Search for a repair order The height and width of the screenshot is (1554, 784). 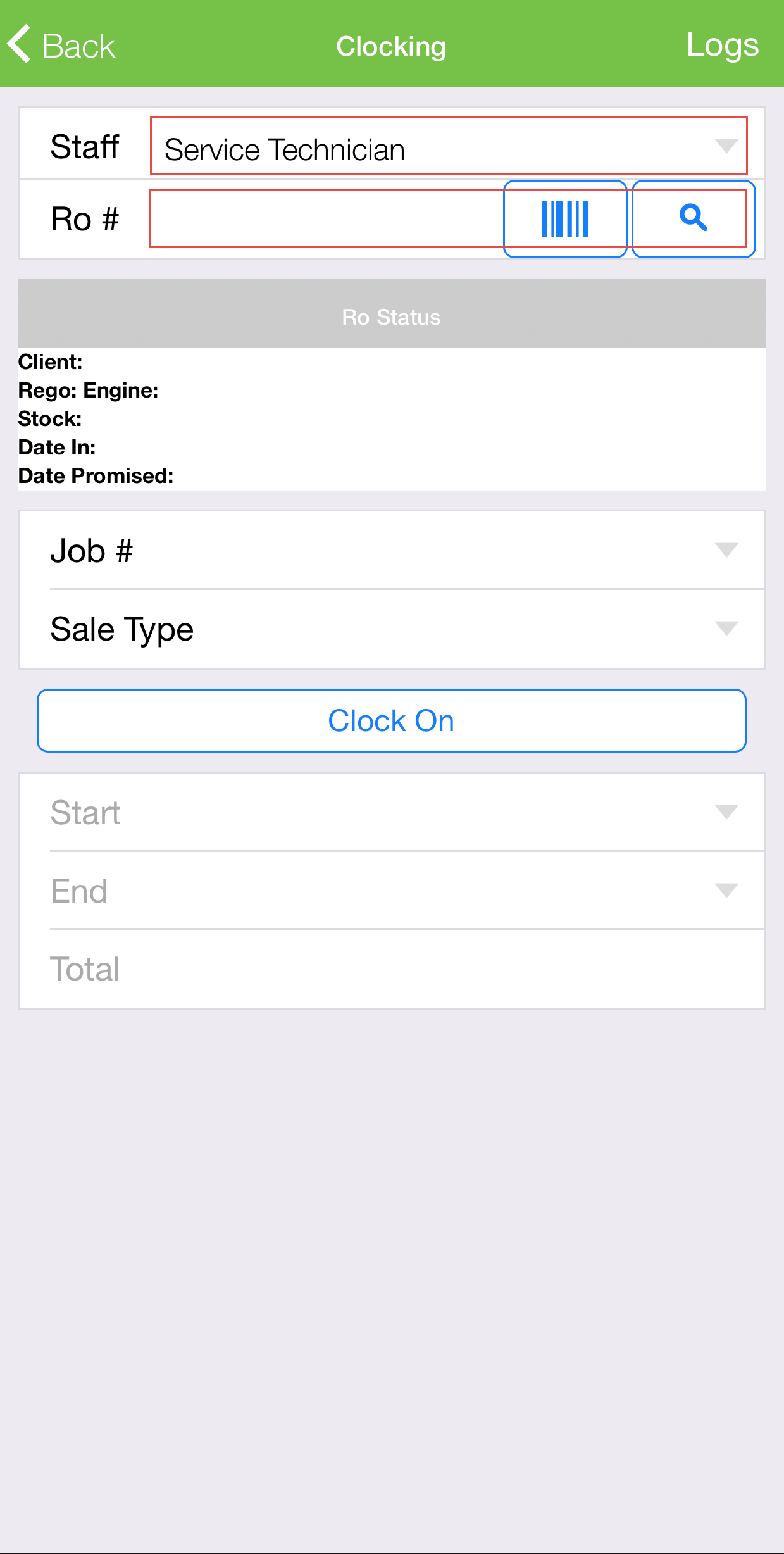[x=693, y=219]
